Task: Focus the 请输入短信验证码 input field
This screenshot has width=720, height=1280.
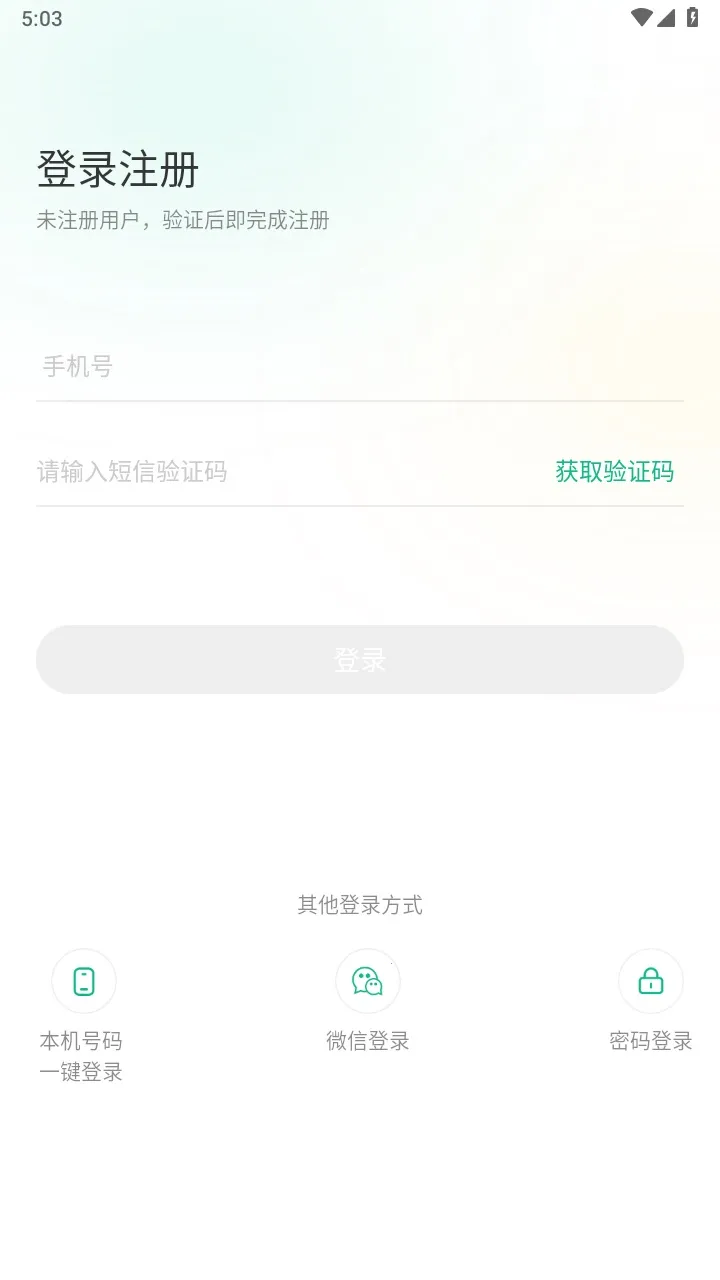Action: pyautogui.click(x=200, y=471)
